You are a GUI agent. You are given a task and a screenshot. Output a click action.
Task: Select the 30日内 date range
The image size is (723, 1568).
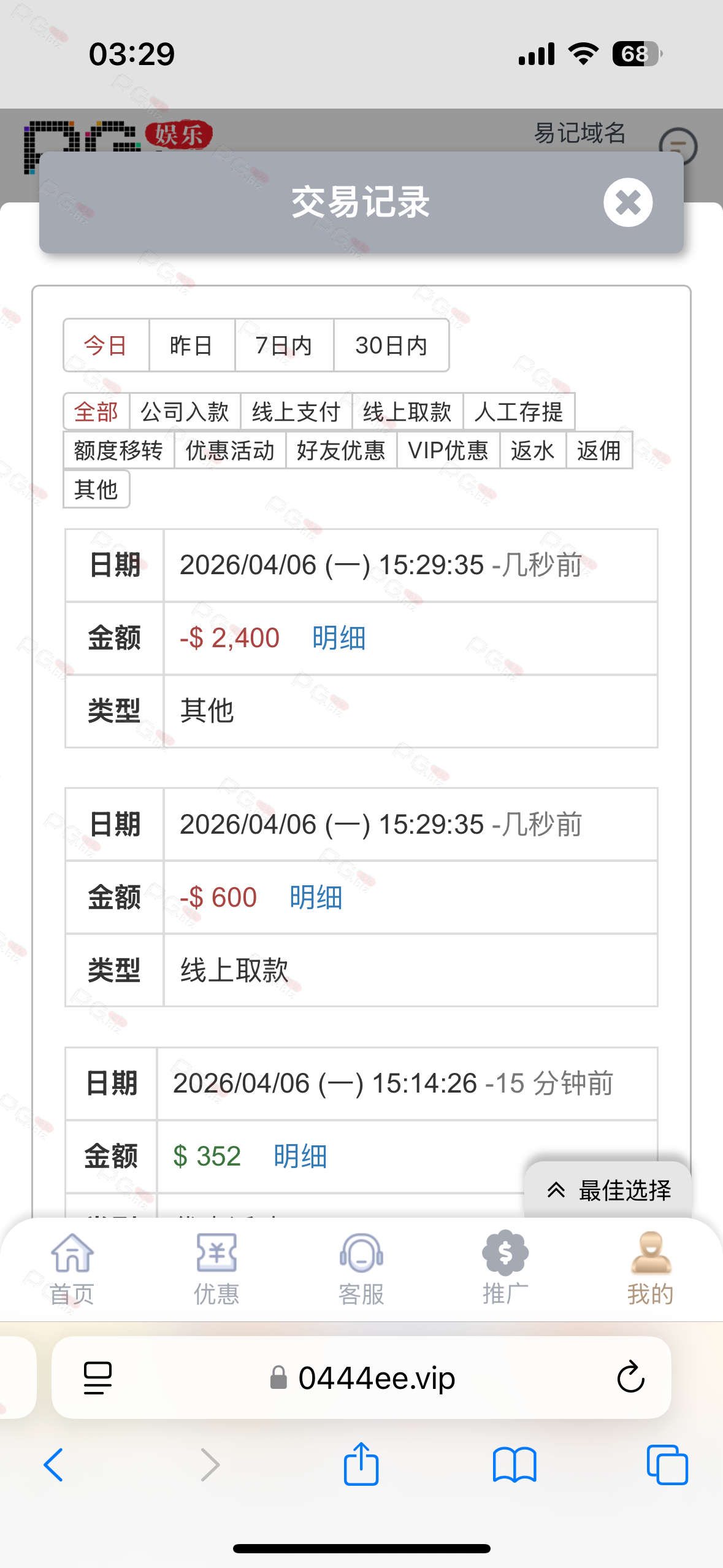pos(391,345)
